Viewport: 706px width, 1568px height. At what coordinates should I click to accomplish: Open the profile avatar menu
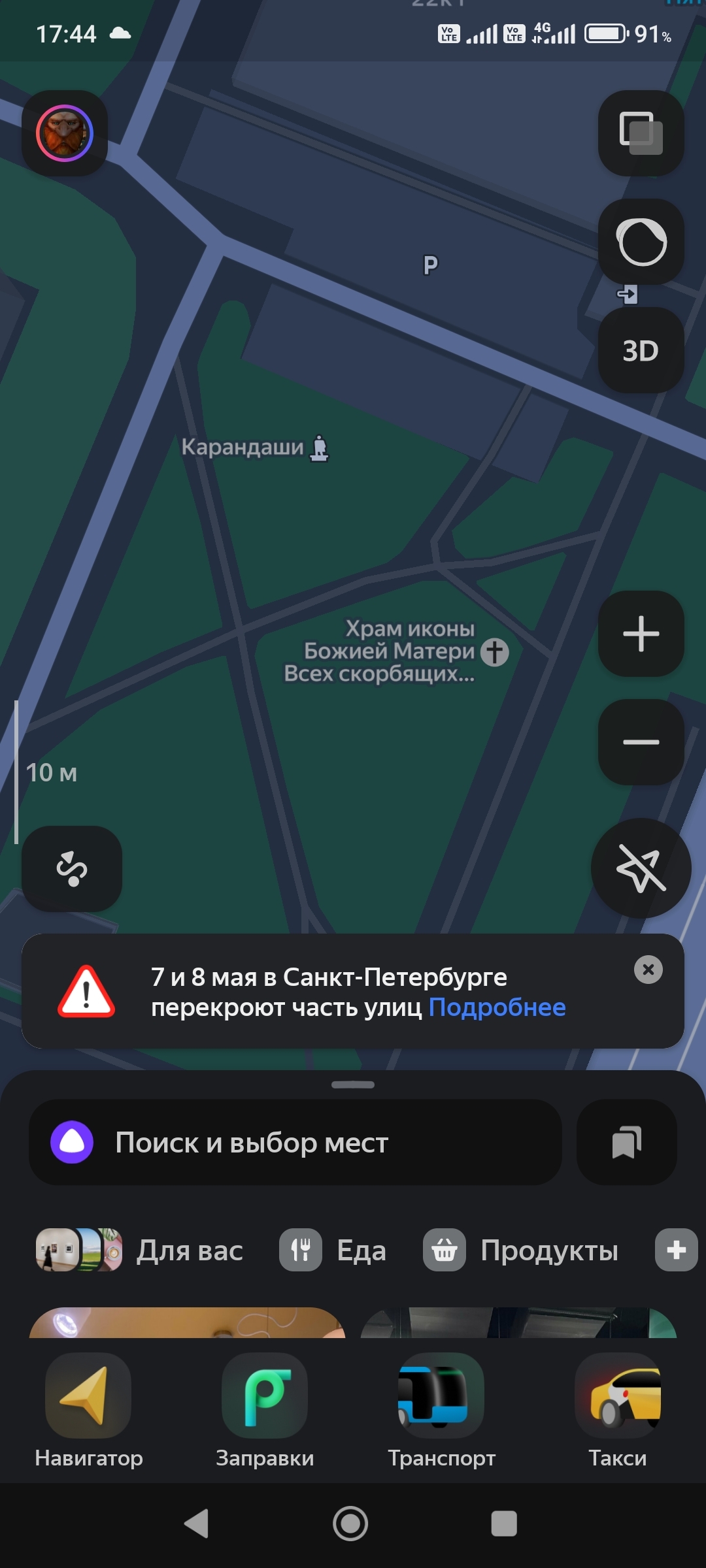pyautogui.click(x=65, y=133)
